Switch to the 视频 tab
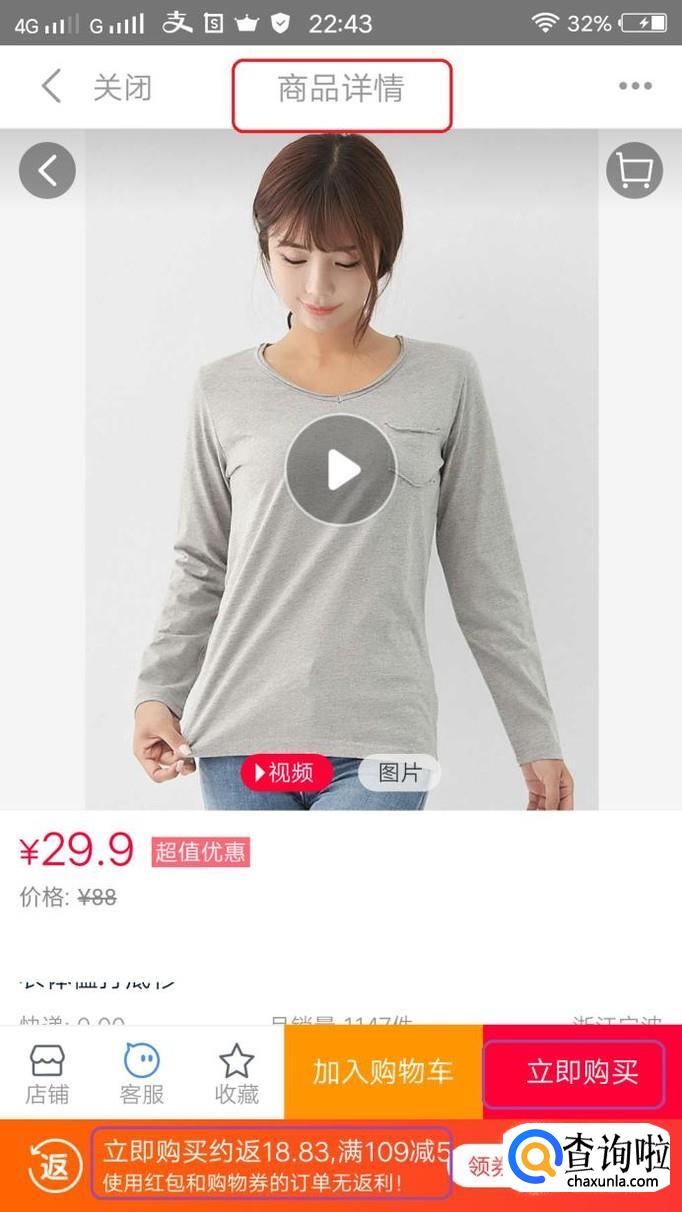 (284, 772)
